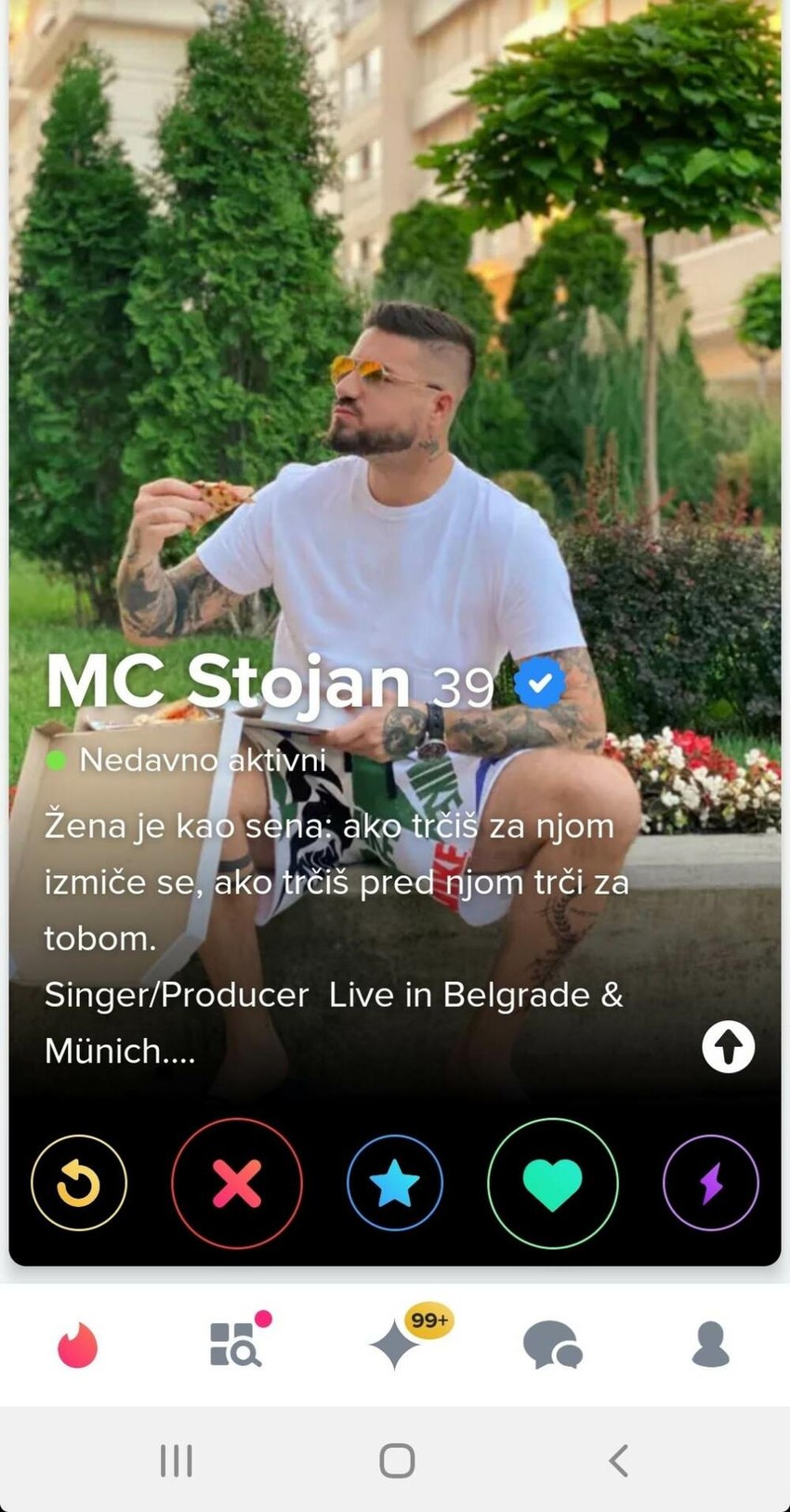Tap the bio text about Singer/Producer
The width and height of the screenshot is (790, 1512).
pos(335,994)
